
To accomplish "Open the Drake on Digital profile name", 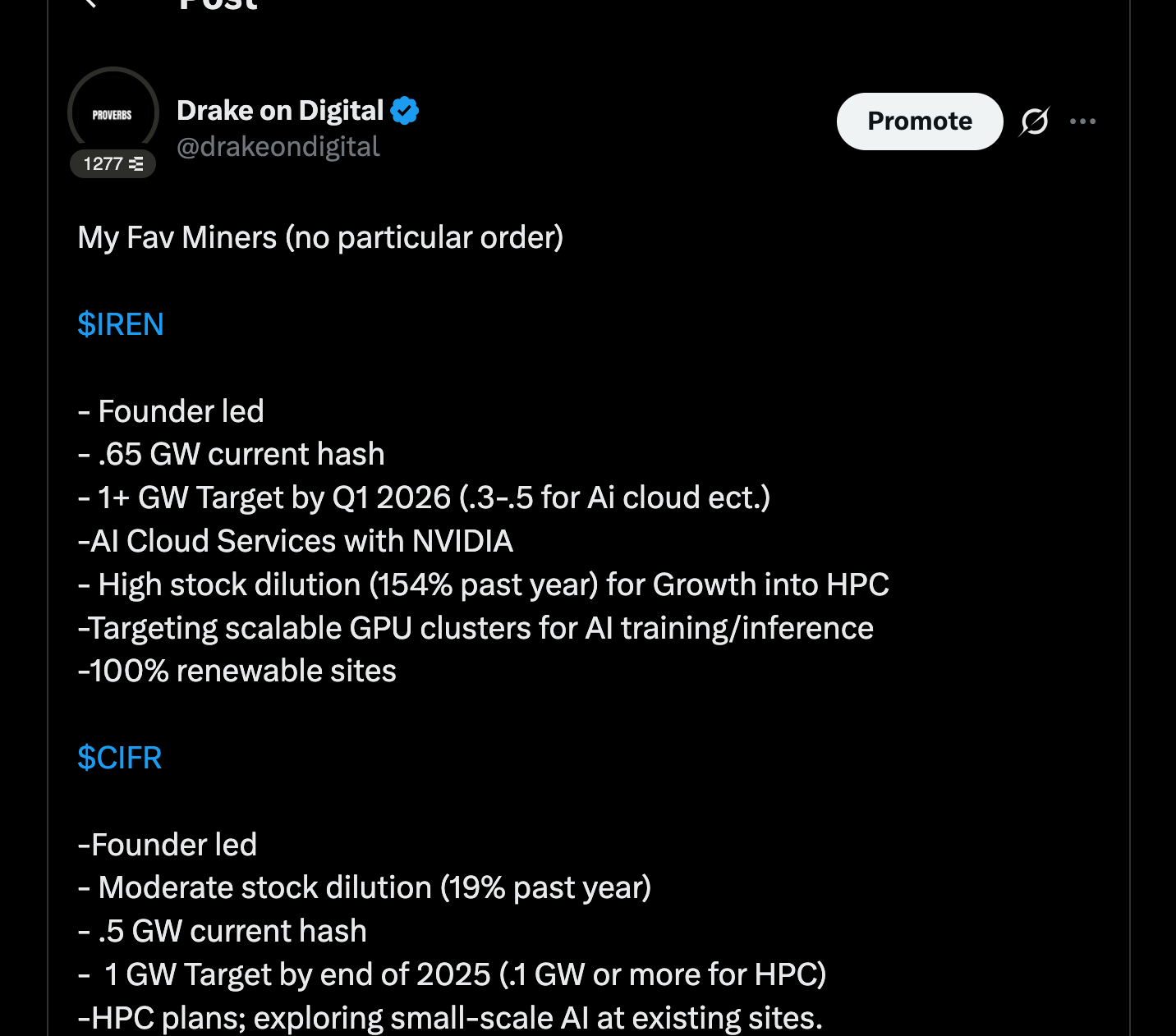I will [x=280, y=110].
